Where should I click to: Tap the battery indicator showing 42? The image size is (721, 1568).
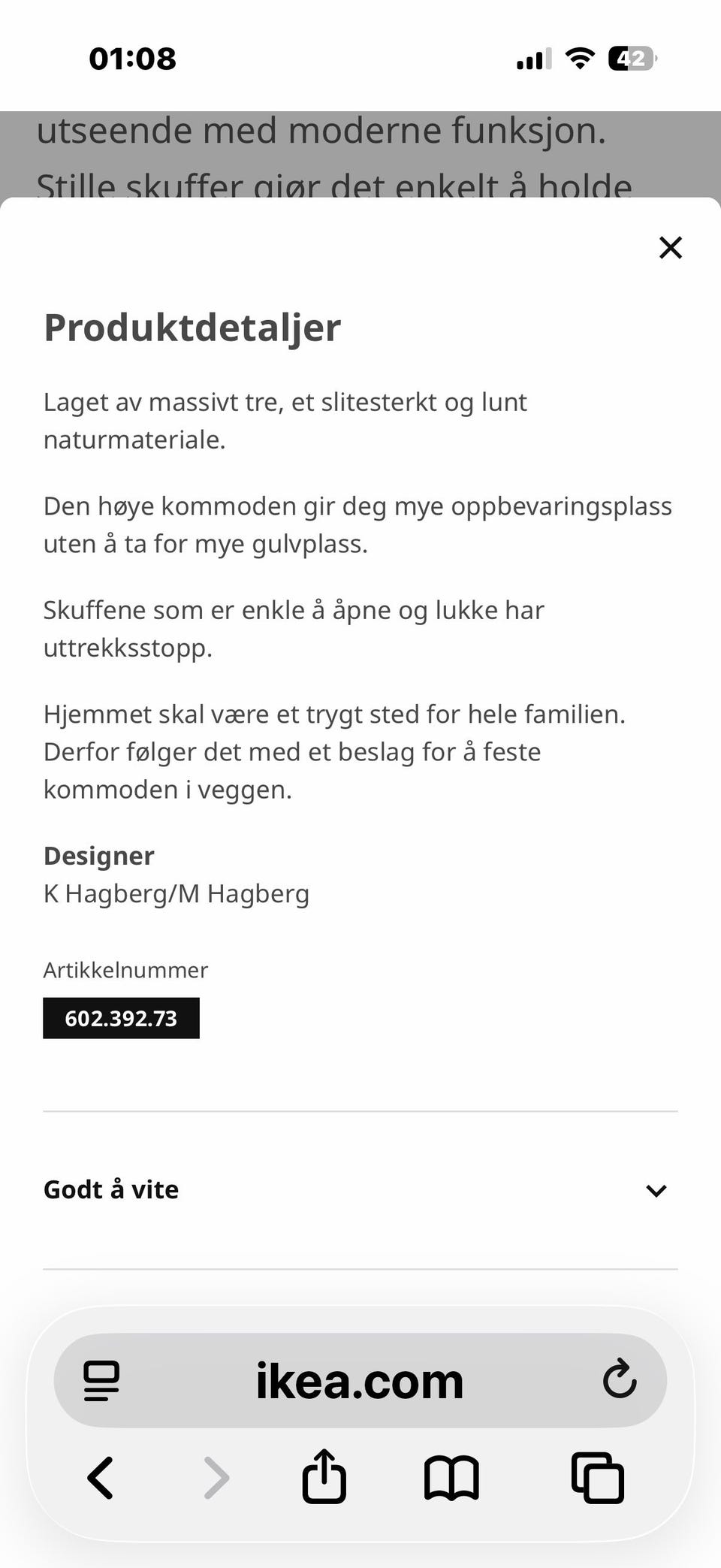[x=629, y=57]
